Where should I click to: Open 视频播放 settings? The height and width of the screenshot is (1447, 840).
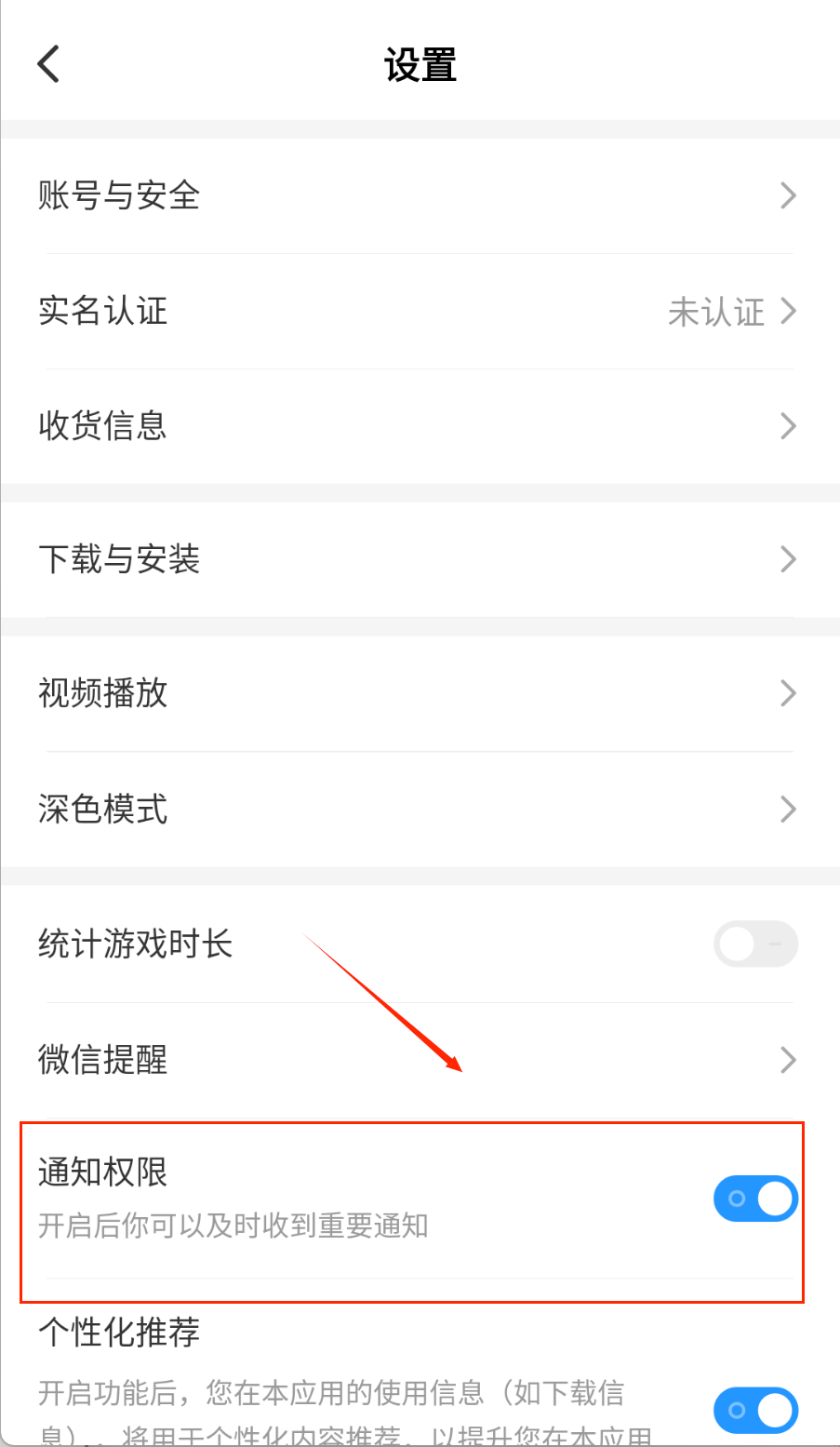[x=419, y=693]
